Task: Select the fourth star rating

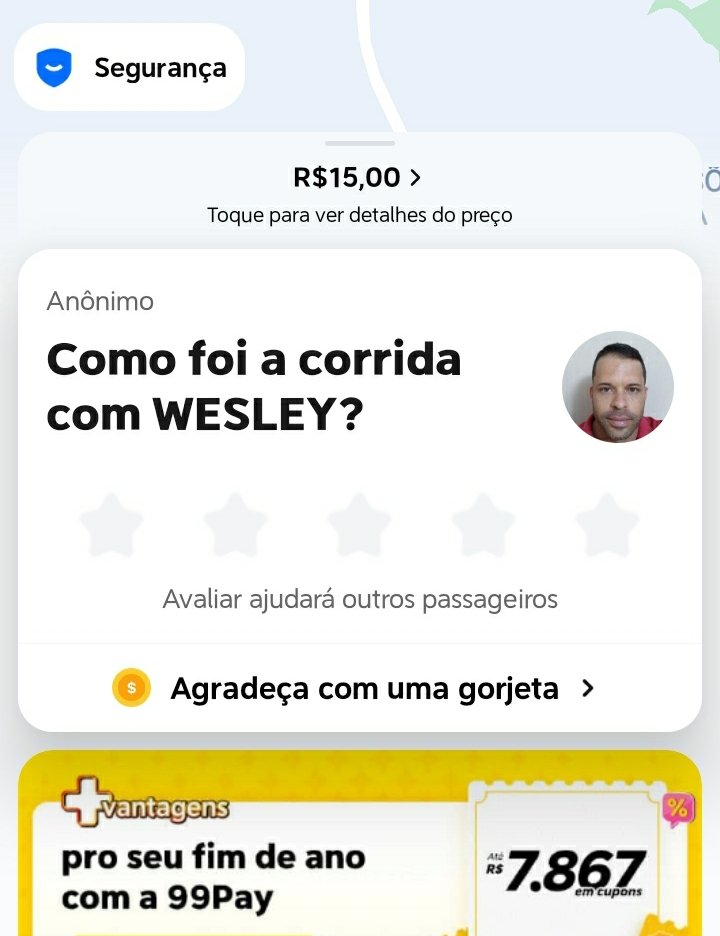Action: point(483,525)
